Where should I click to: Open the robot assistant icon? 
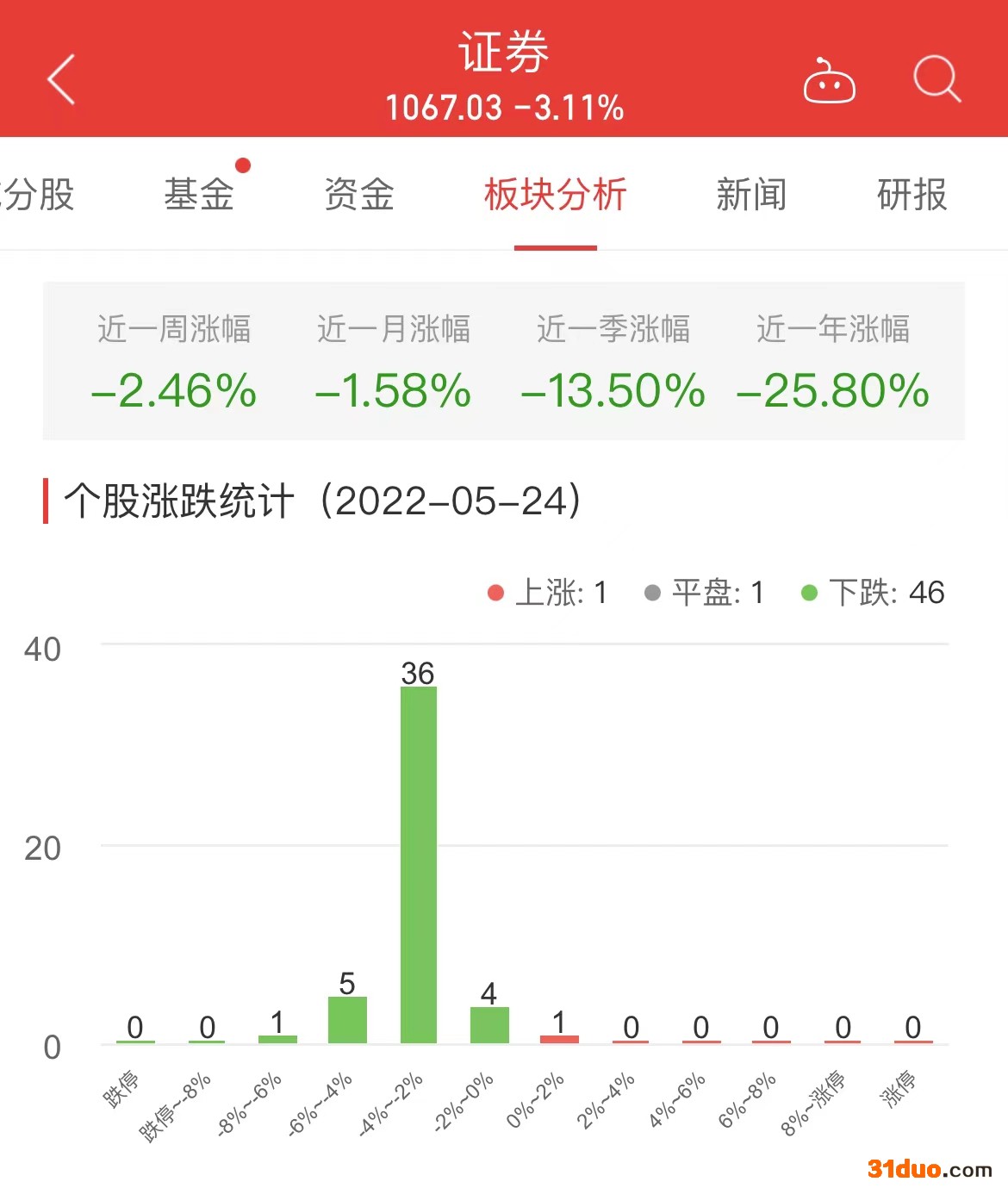[x=829, y=81]
